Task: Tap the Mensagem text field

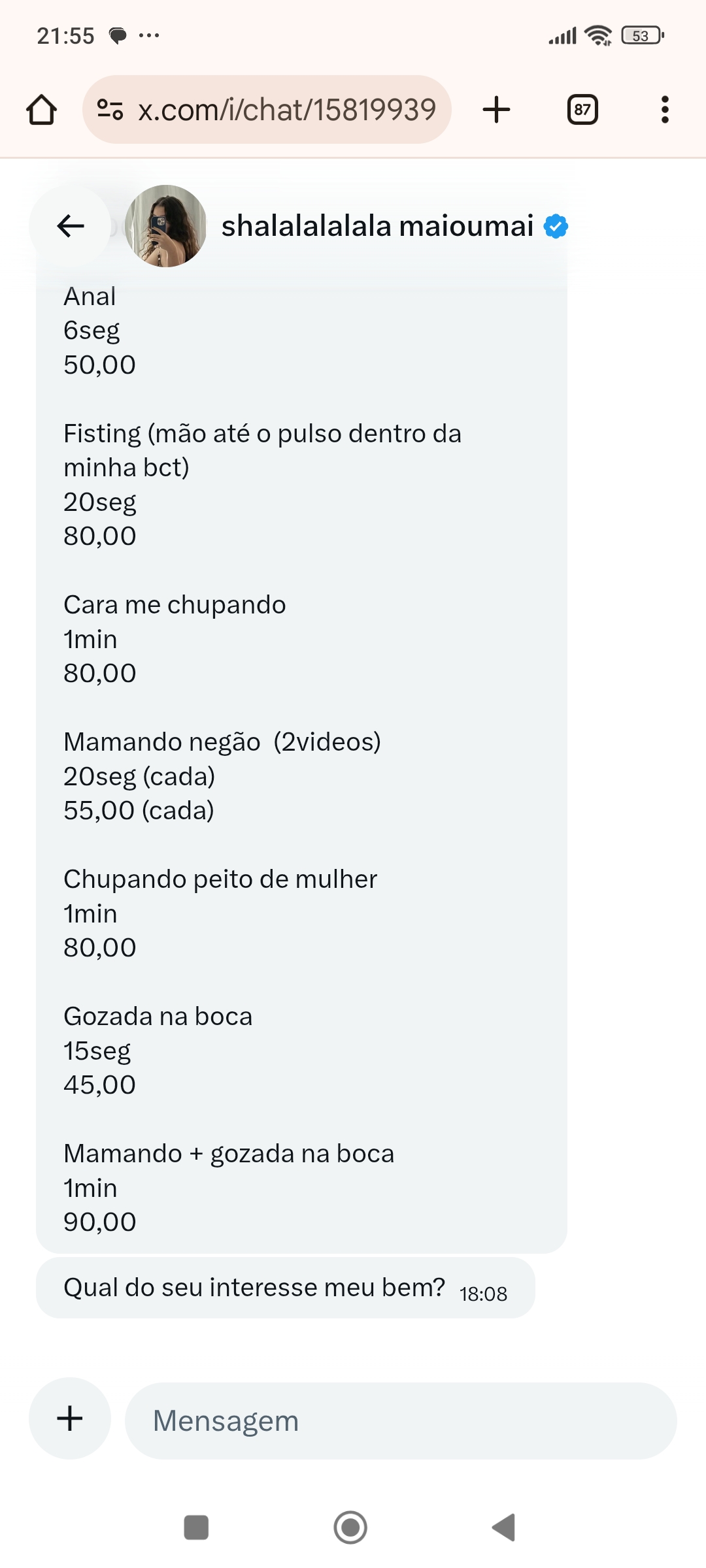Action: point(400,1421)
